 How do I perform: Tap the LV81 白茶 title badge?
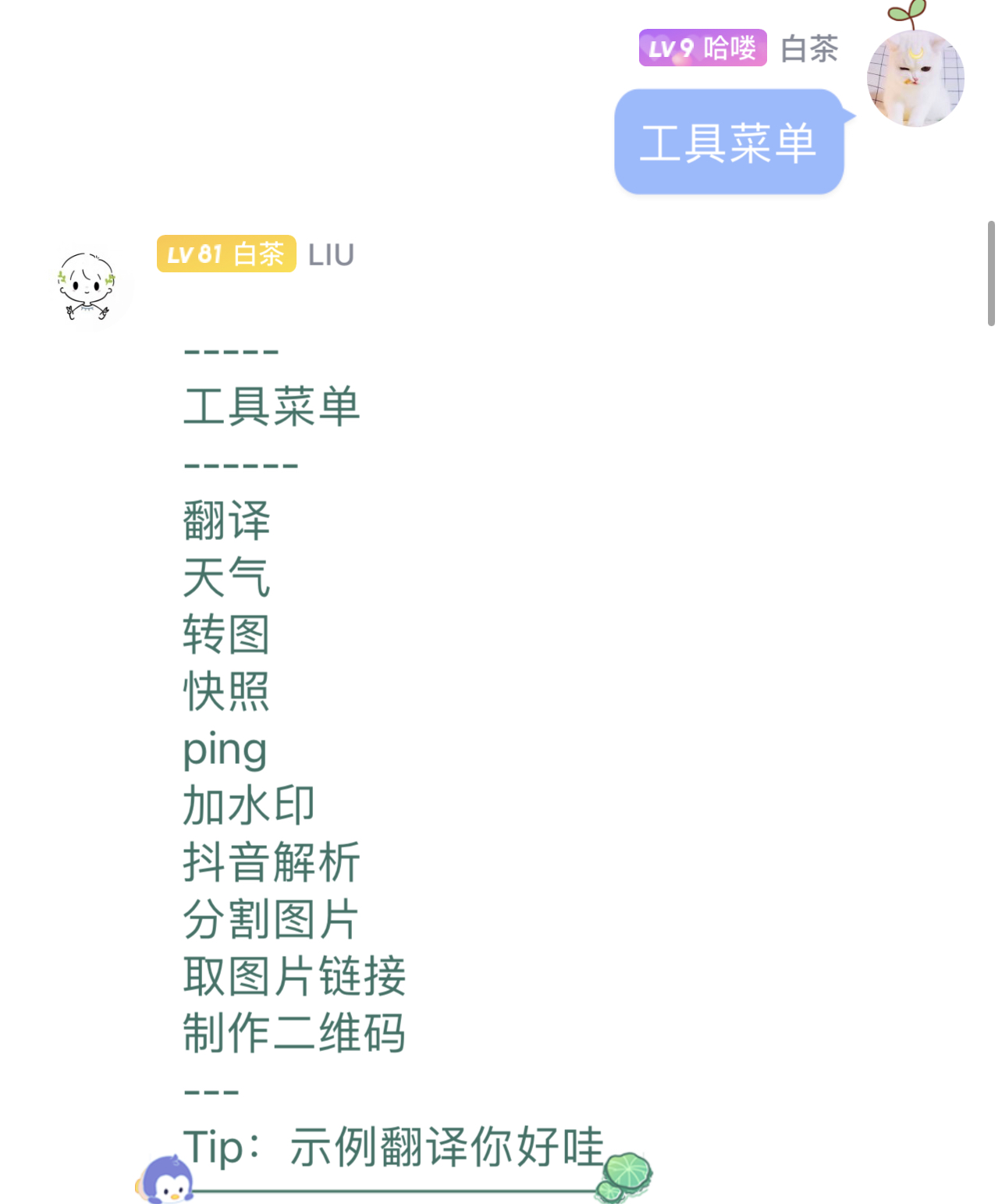point(226,254)
